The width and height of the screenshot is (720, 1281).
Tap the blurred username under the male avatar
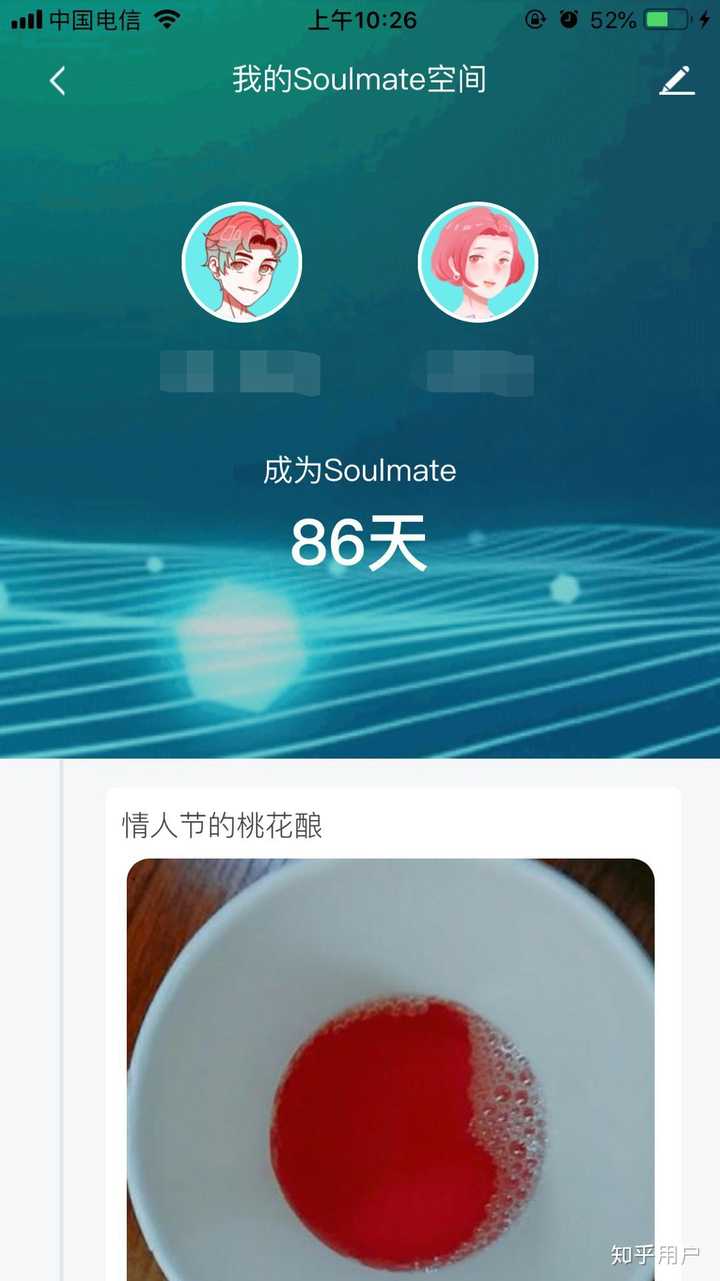pyautogui.click(x=242, y=371)
